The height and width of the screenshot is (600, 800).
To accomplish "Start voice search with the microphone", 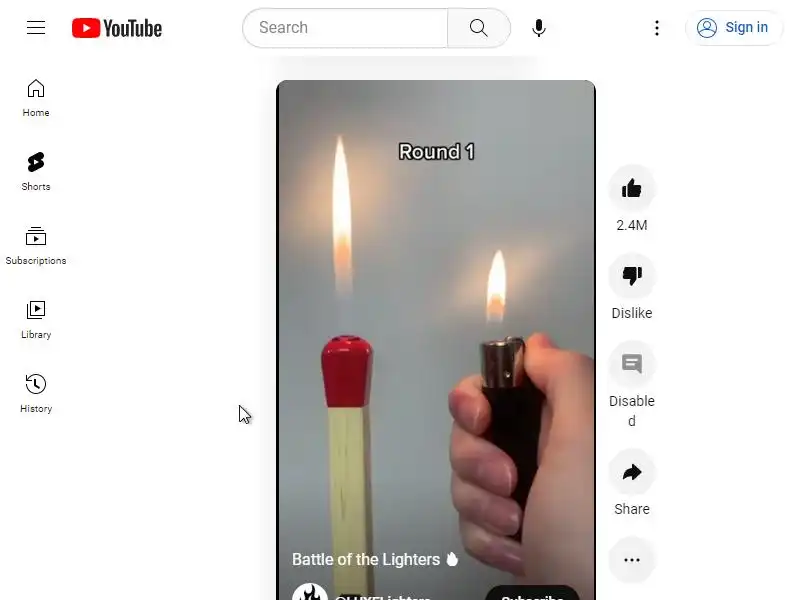I will [539, 28].
